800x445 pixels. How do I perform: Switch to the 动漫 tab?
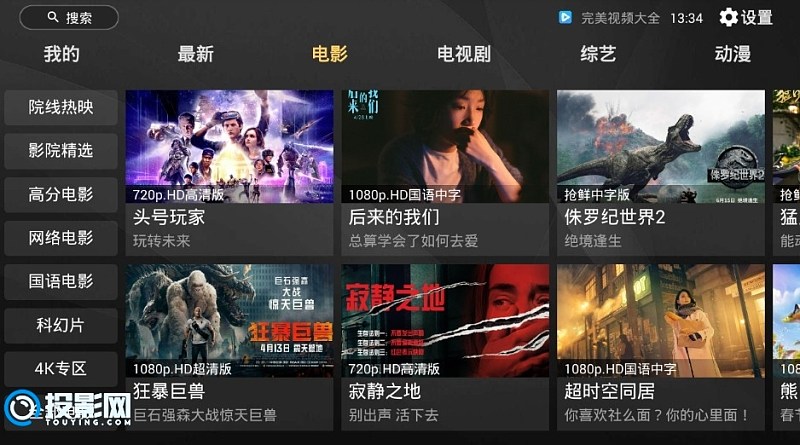(732, 54)
